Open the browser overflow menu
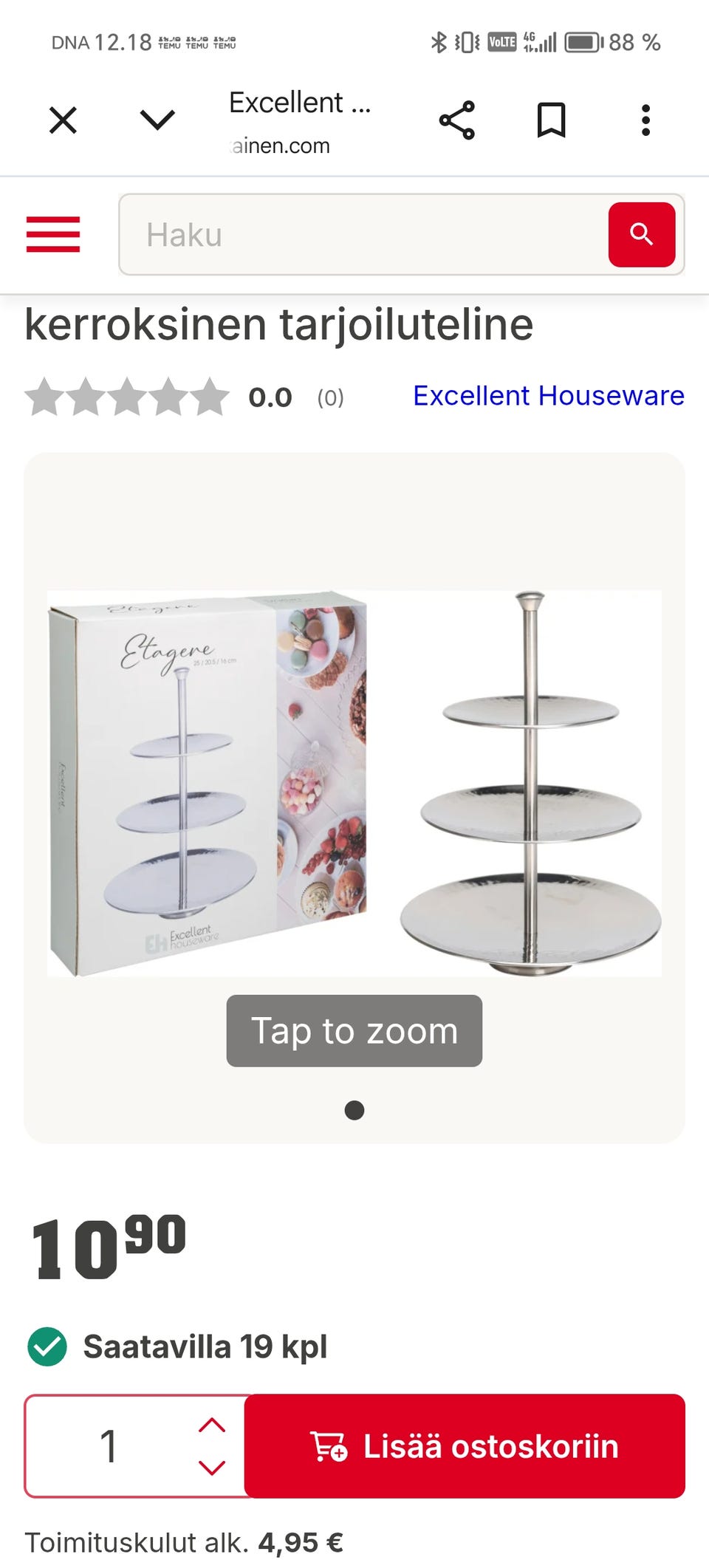 pyautogui.click(x=645, y=120)
